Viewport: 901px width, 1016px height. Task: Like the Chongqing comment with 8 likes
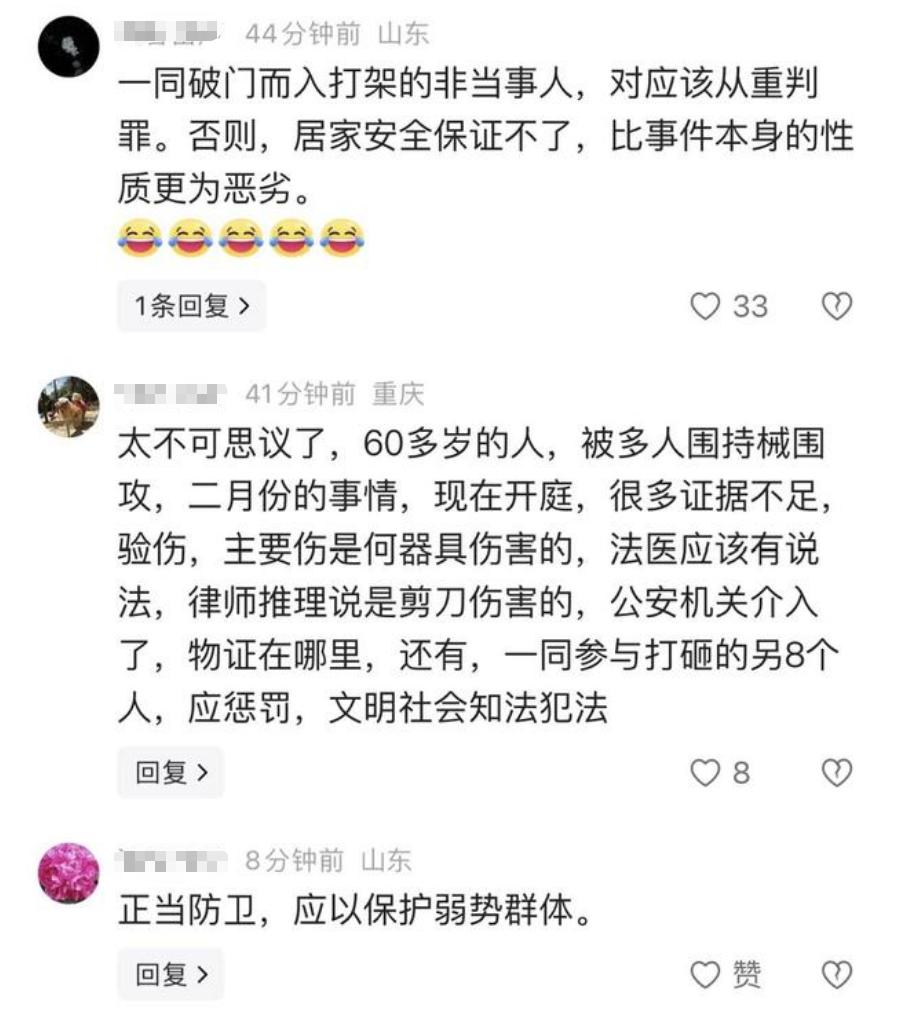(707, 772)
